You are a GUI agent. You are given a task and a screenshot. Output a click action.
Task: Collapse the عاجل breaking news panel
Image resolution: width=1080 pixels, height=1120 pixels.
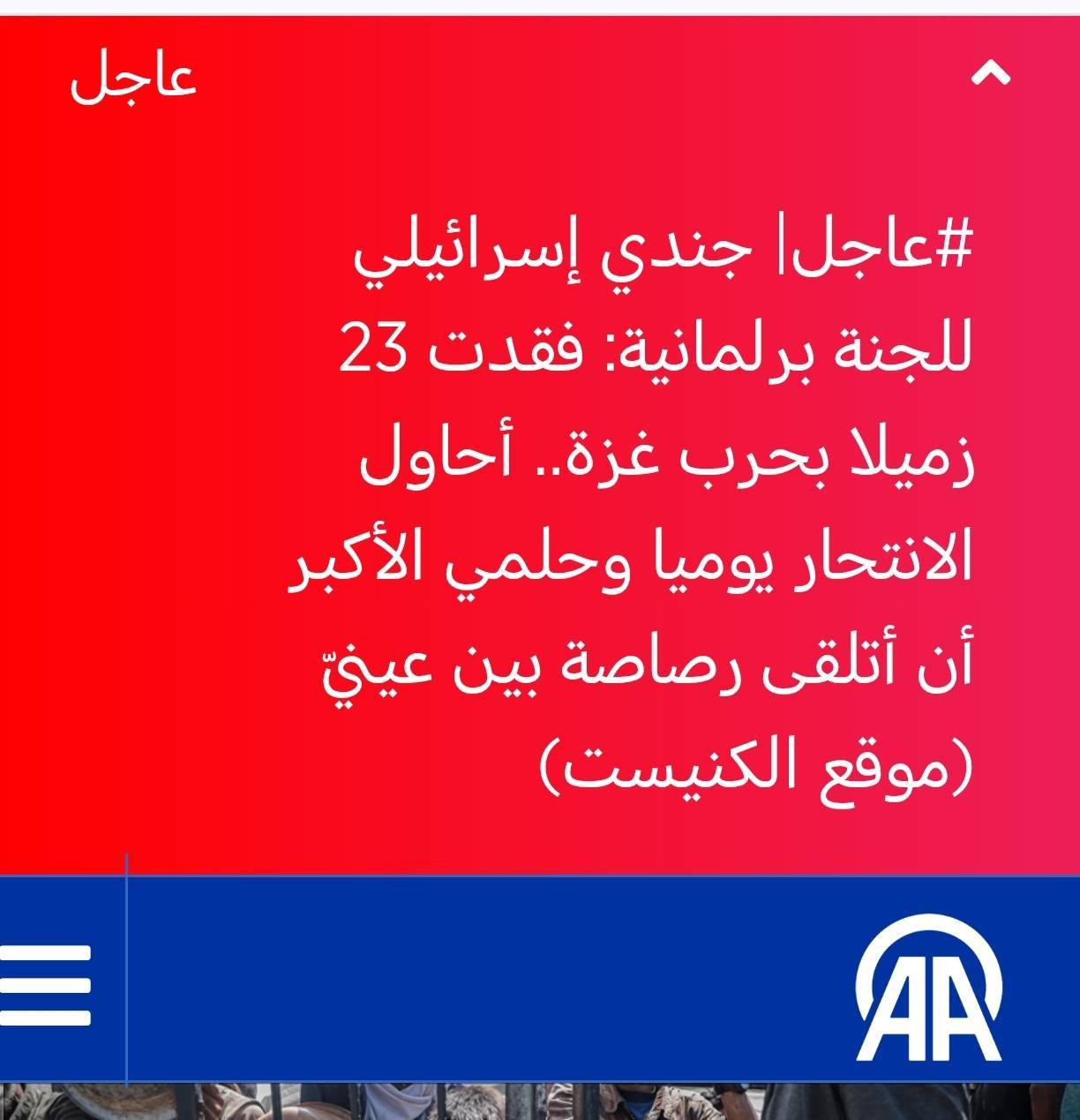point(990,75)
